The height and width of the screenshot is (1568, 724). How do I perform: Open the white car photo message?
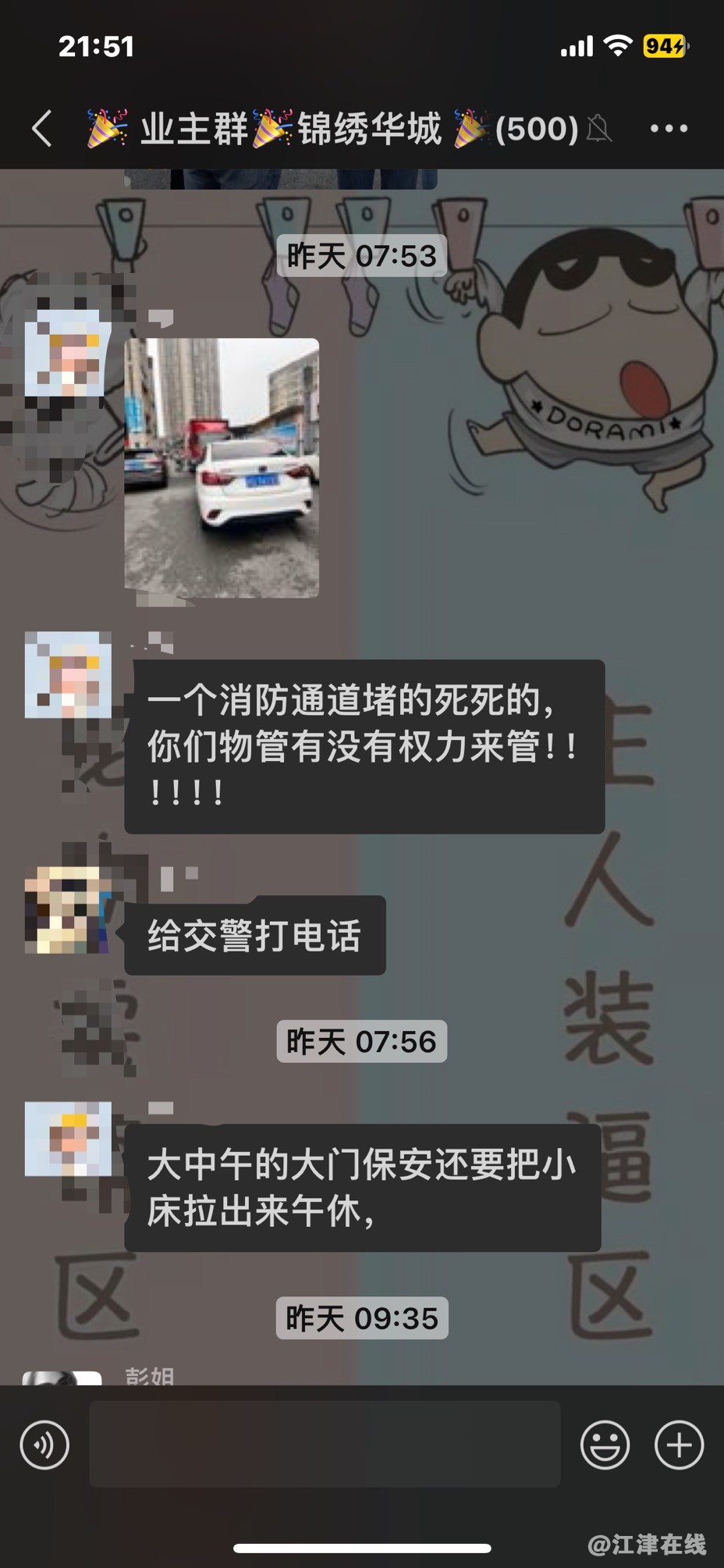222,468
